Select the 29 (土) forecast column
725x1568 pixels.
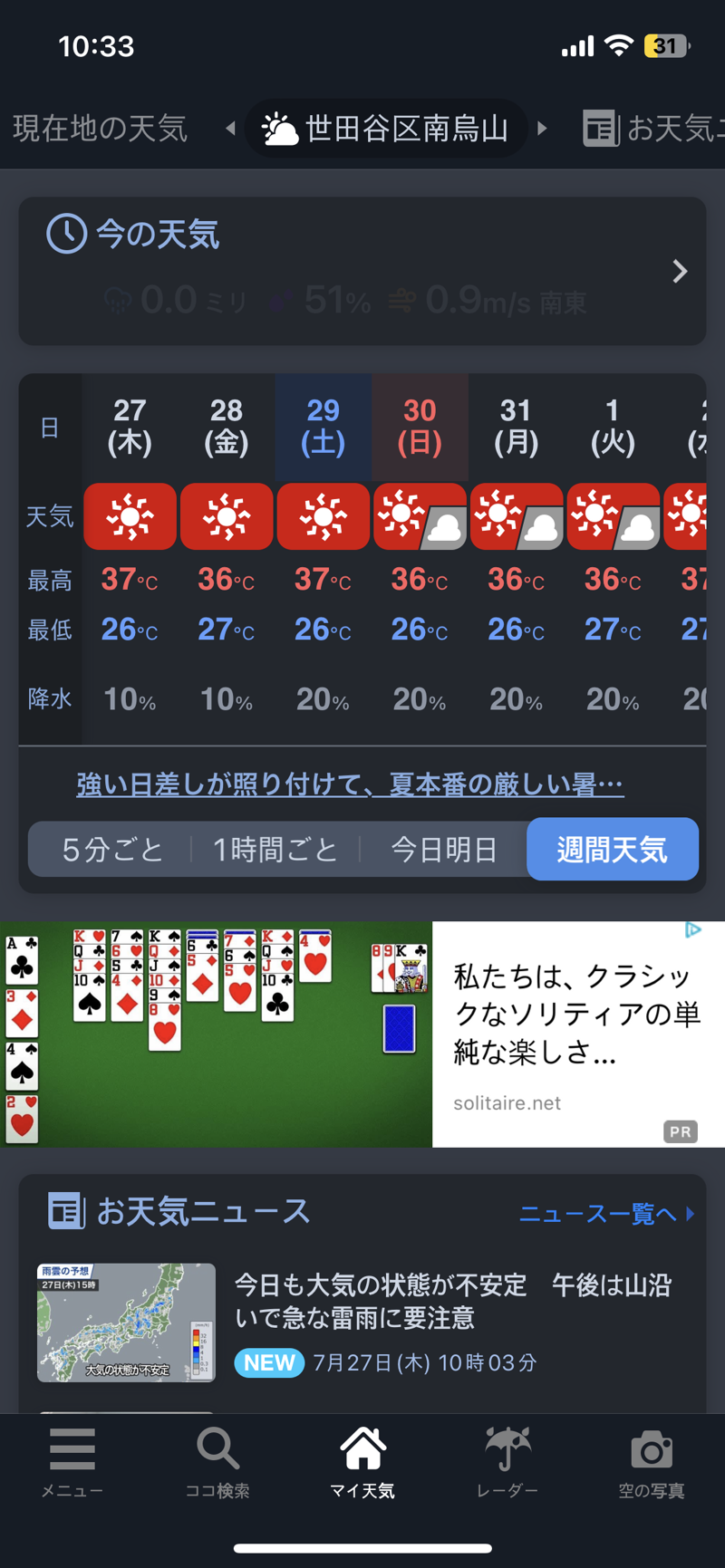coord(323,428)
